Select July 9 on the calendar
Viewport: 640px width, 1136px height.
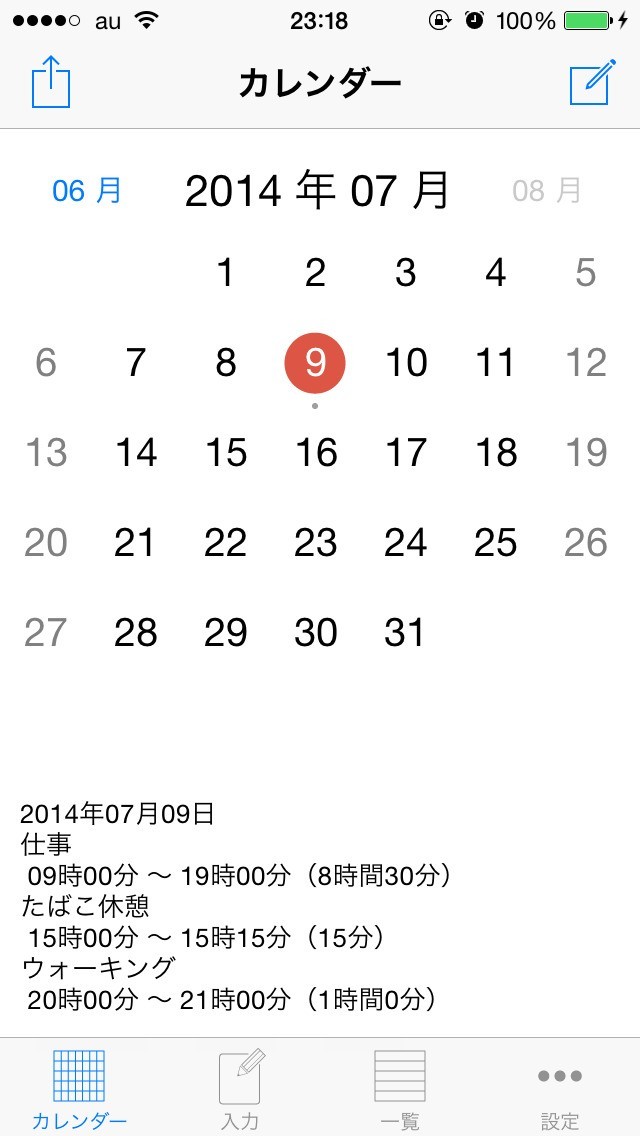click(315, 363)
